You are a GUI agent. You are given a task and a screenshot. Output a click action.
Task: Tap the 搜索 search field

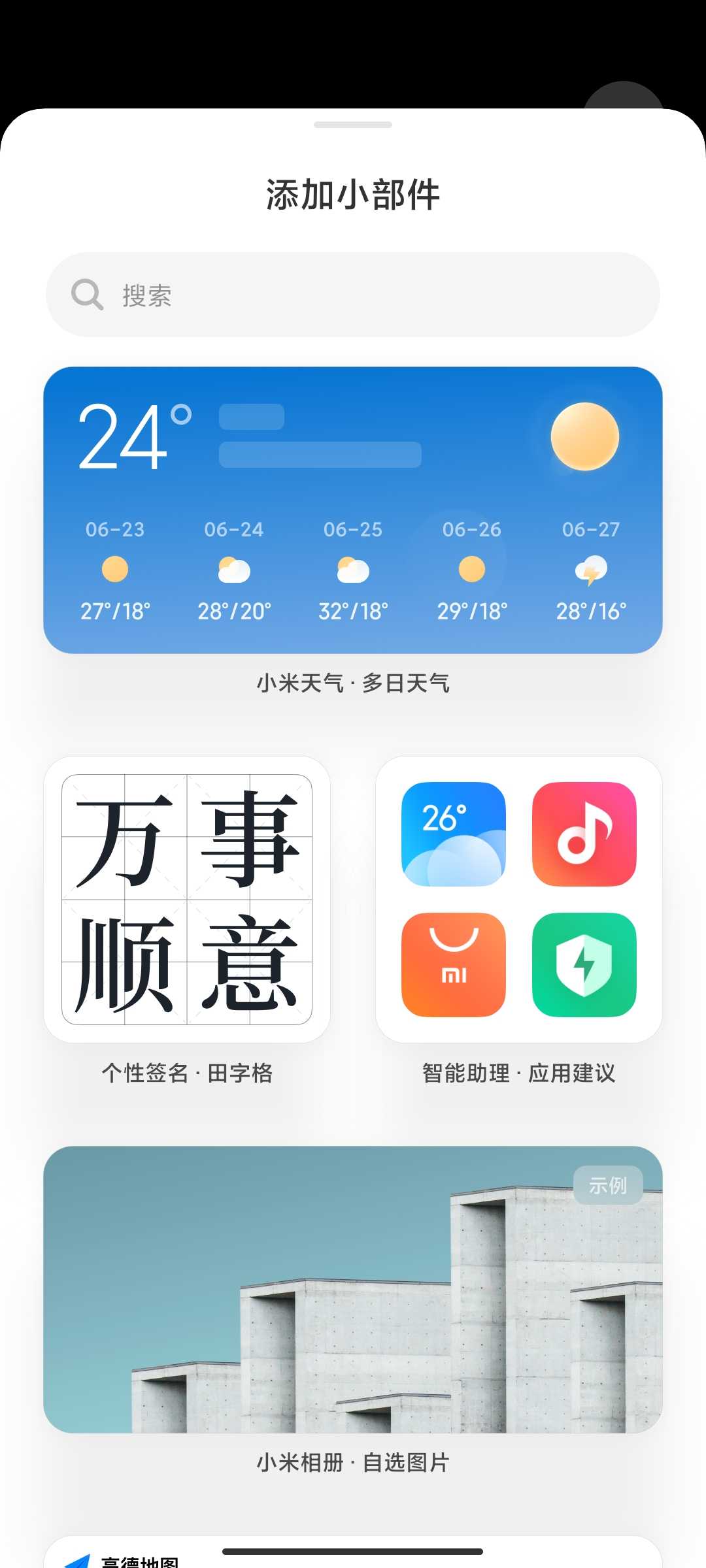coord(353,295)
